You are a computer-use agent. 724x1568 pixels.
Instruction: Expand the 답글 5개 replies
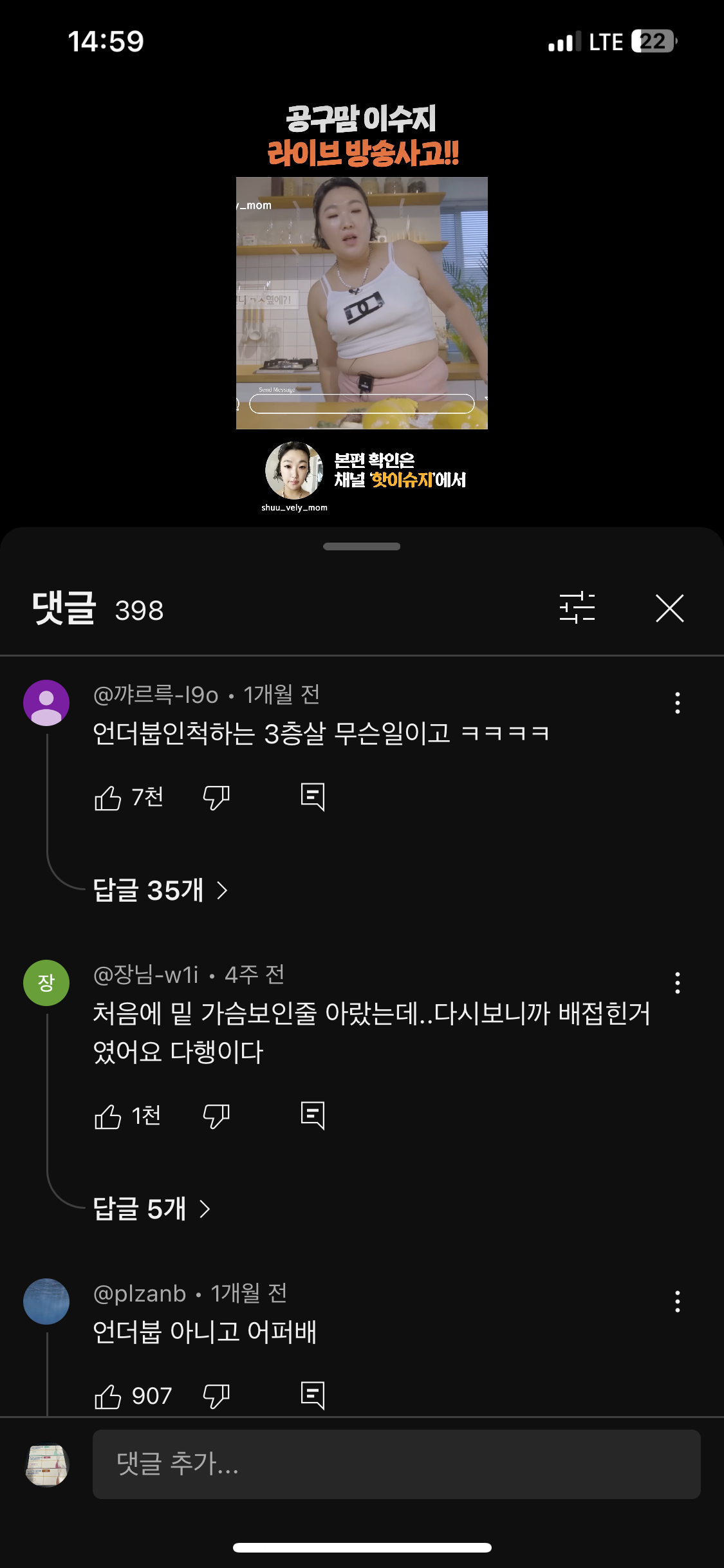(x=152, y=1209)
